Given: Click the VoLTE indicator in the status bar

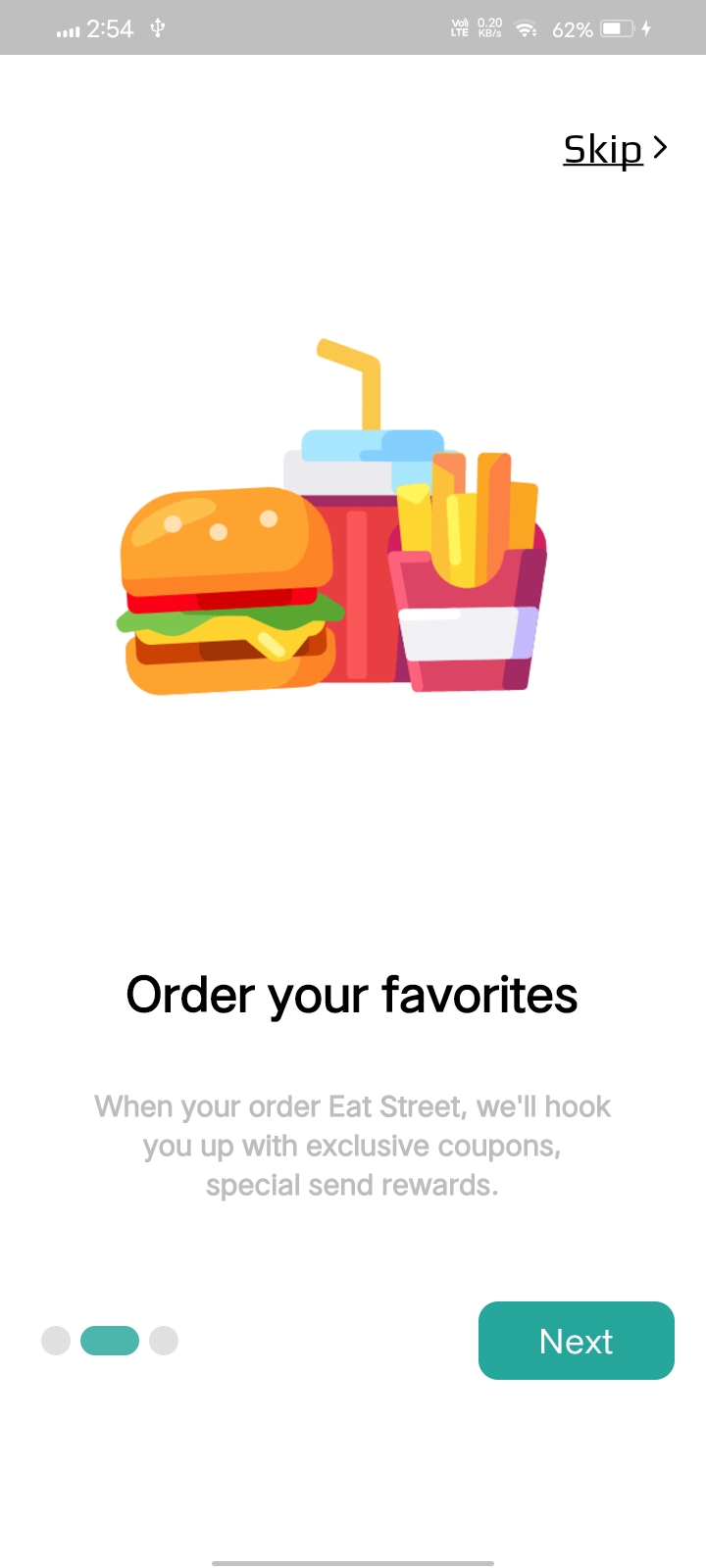Looking at the screenshot, I should click(x=458, y=28).
